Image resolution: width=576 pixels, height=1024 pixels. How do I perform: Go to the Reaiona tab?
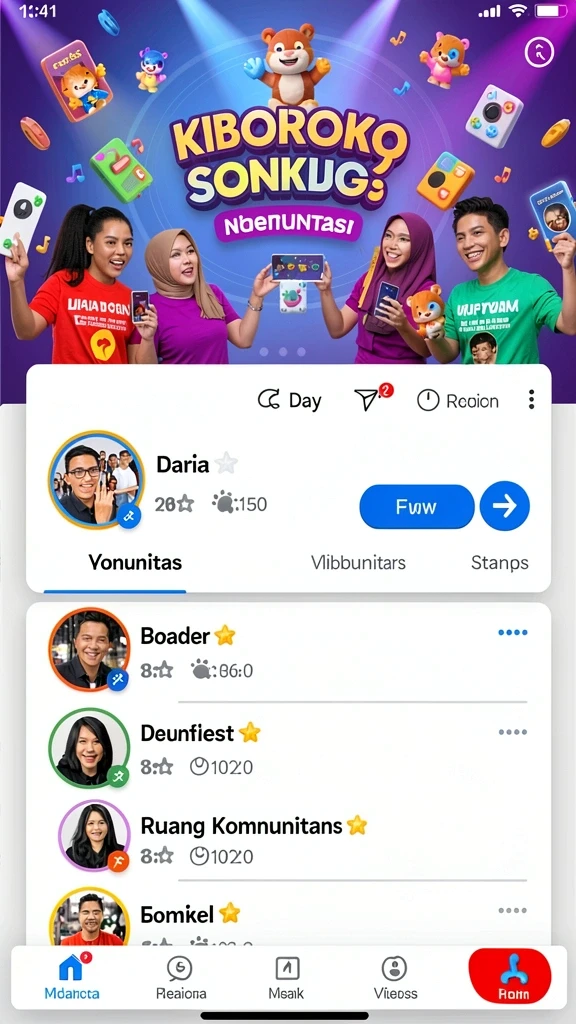181,978
